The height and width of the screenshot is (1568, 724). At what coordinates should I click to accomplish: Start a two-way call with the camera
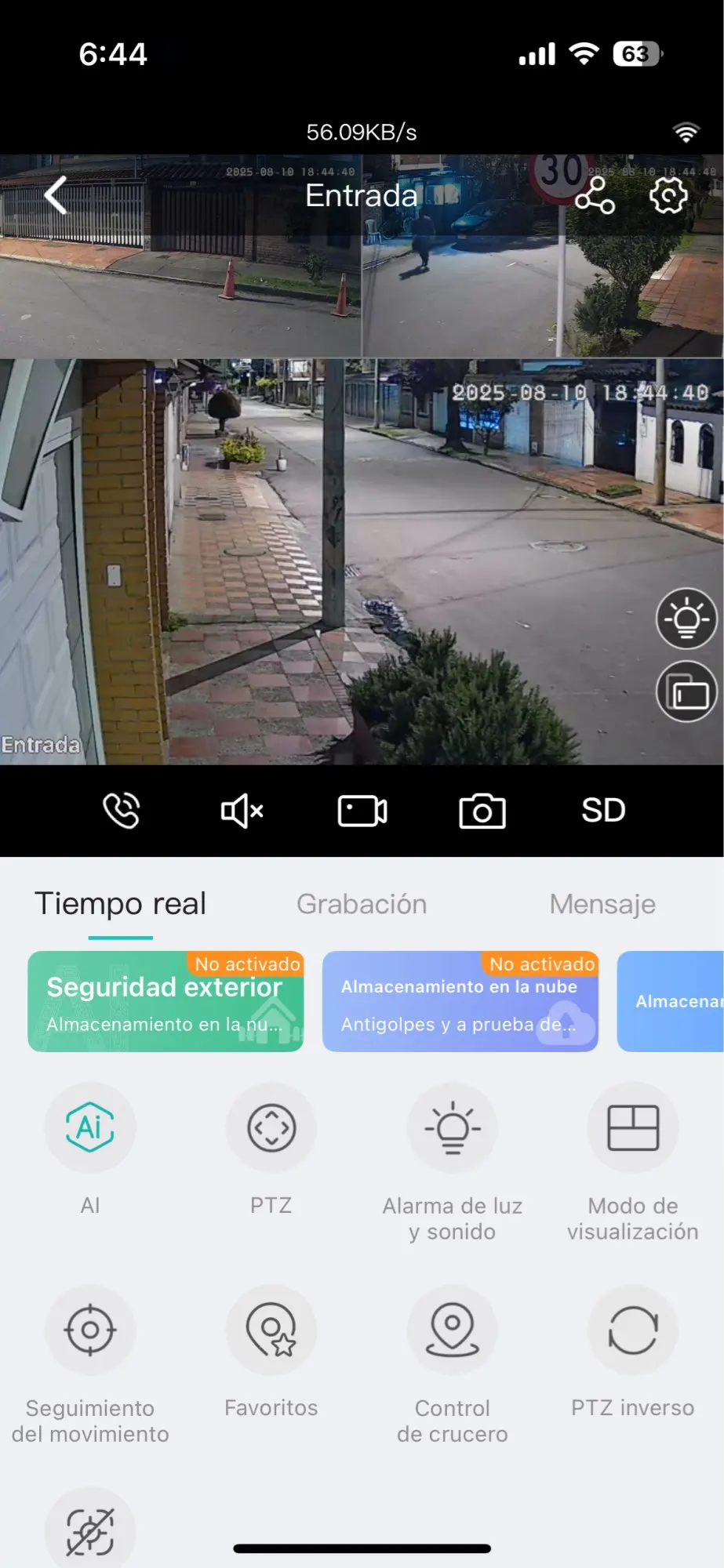pyautogui.click(x=121, y=811)
